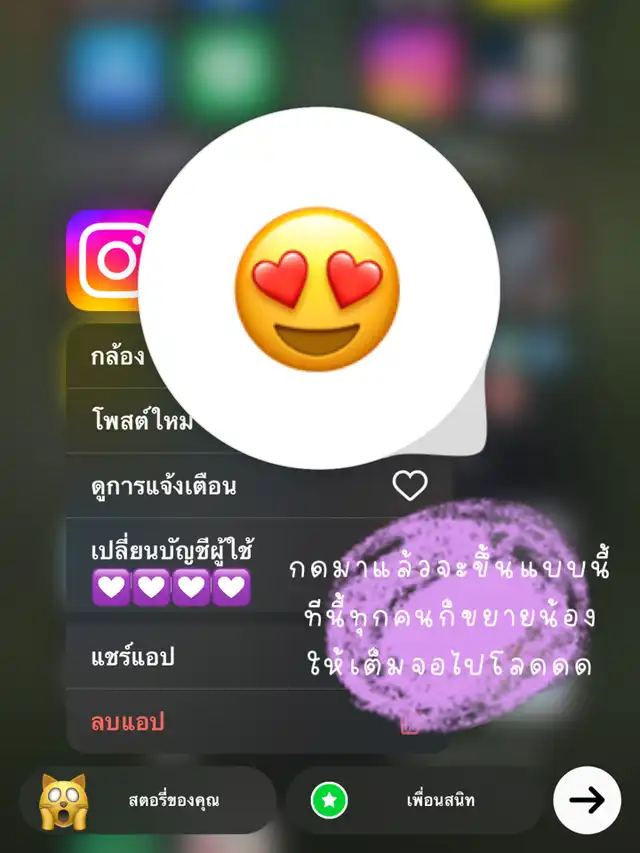Viewport: 640px width, 853px height.
Task: Share to สตอรี่ของคุณ (your story)
Action: click(x=147, y=800)
